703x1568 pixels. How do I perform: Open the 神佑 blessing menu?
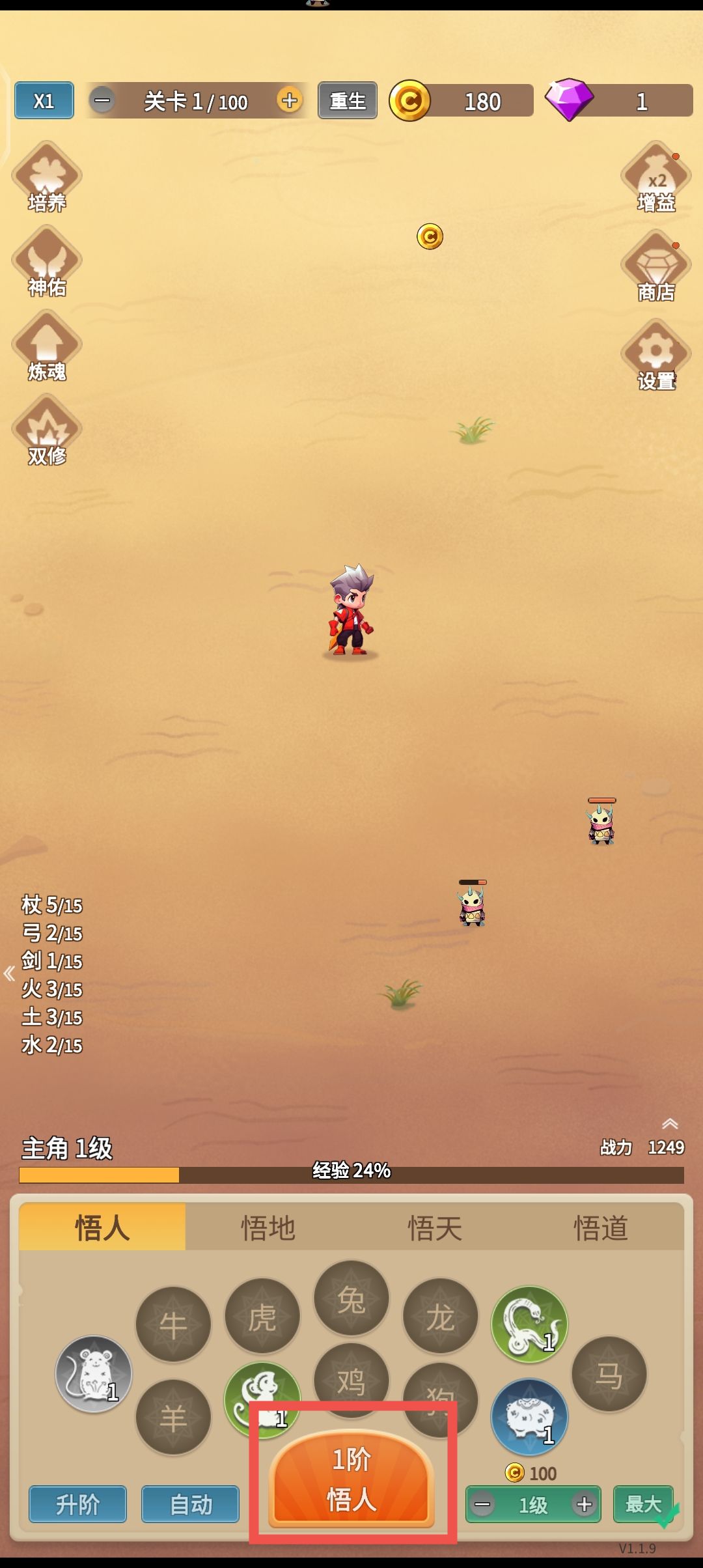[47, 262]
